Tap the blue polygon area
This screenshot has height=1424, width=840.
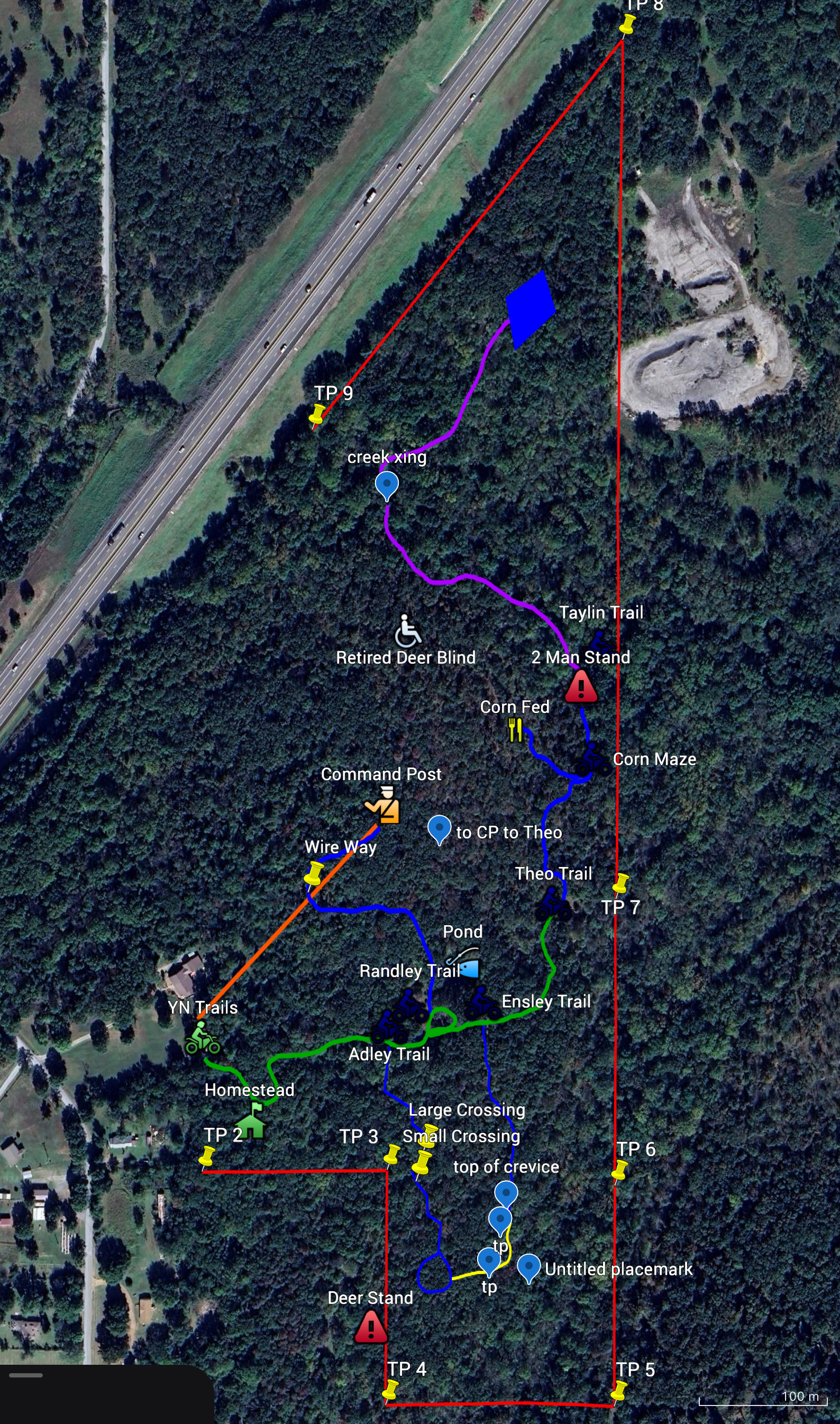(x=531, y=309)
